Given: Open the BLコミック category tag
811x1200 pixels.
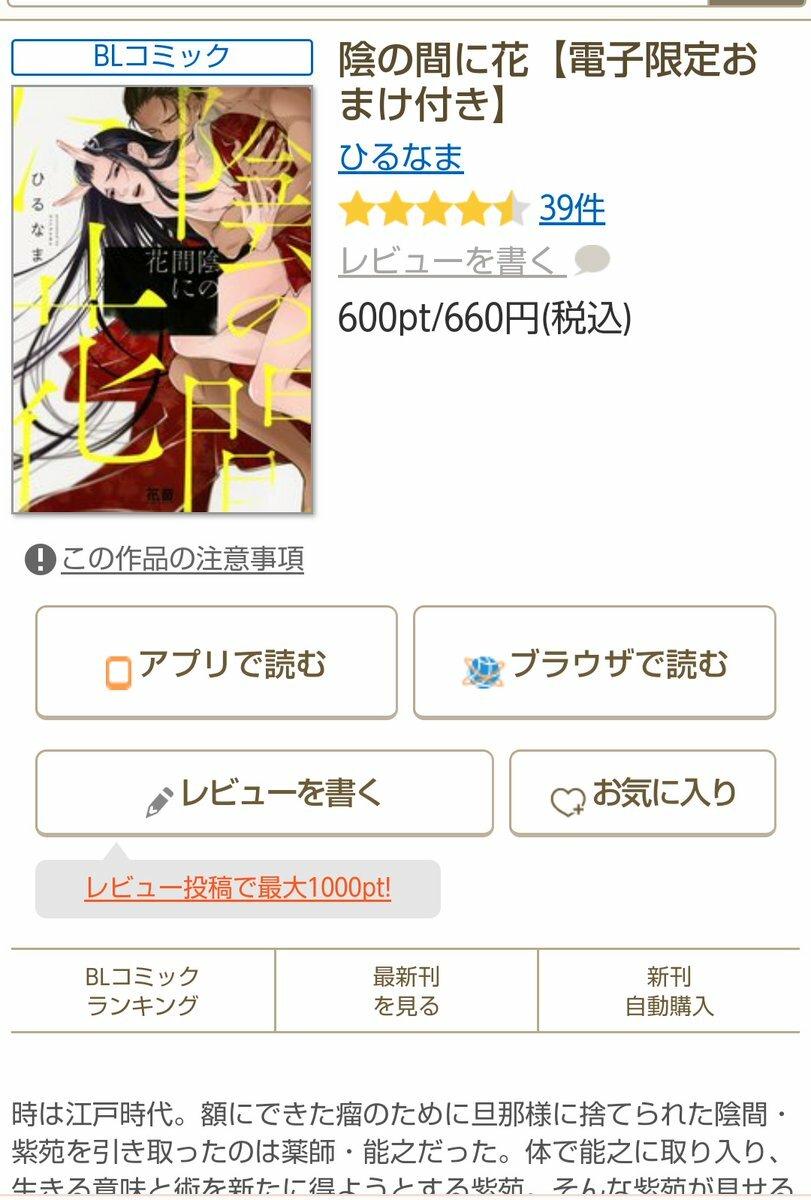Looking at the screenshot, I should [x=161, y=57].
